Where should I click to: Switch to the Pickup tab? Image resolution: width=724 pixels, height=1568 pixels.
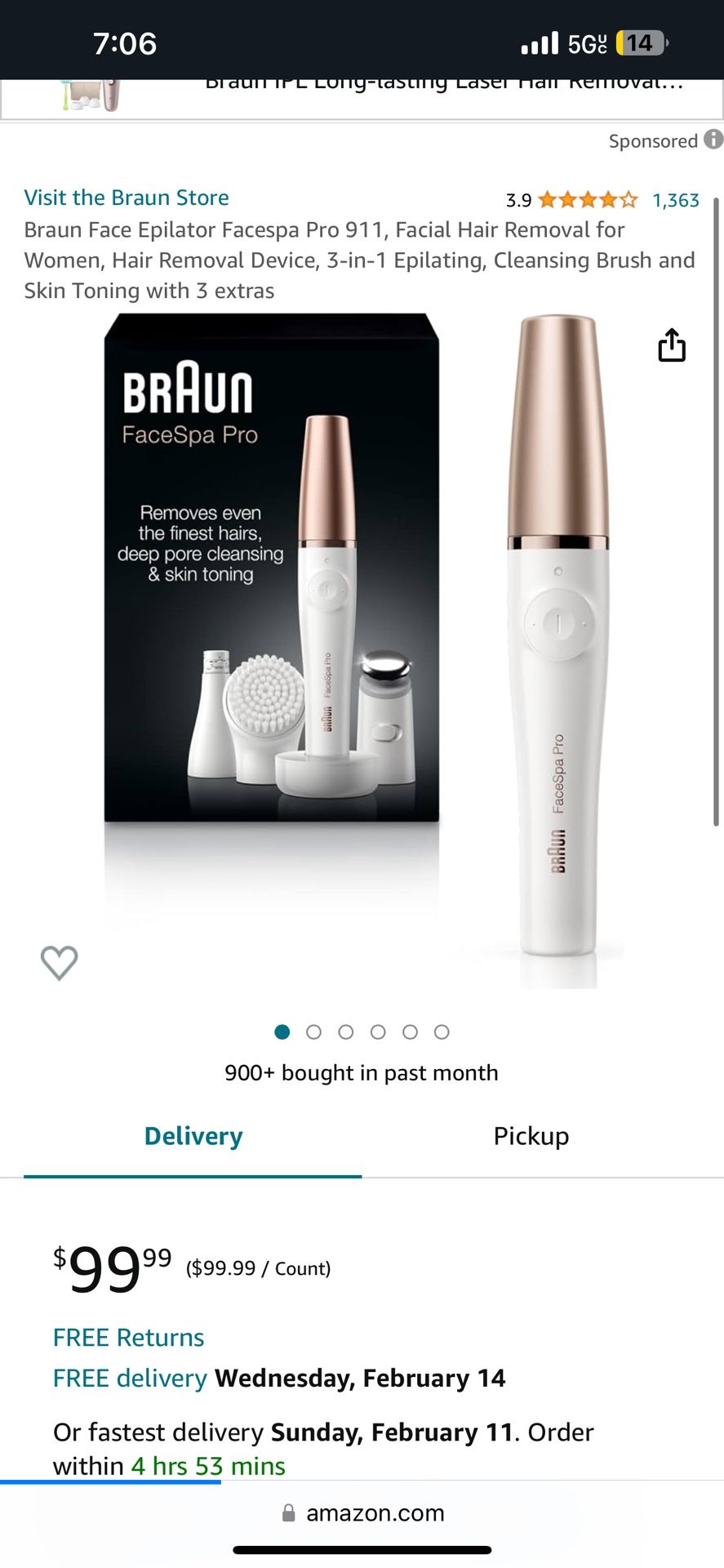531,1136
